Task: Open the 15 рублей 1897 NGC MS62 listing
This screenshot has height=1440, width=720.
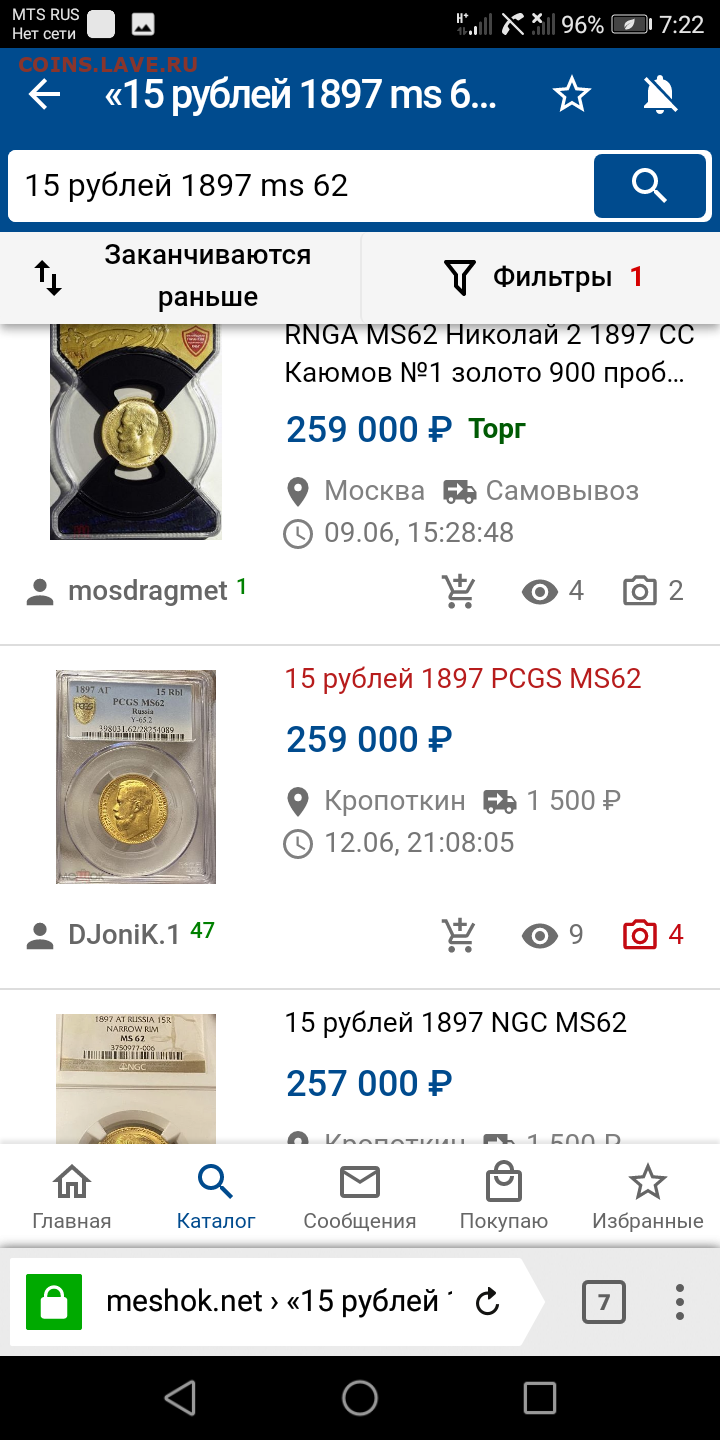Action: [456, 1023]
